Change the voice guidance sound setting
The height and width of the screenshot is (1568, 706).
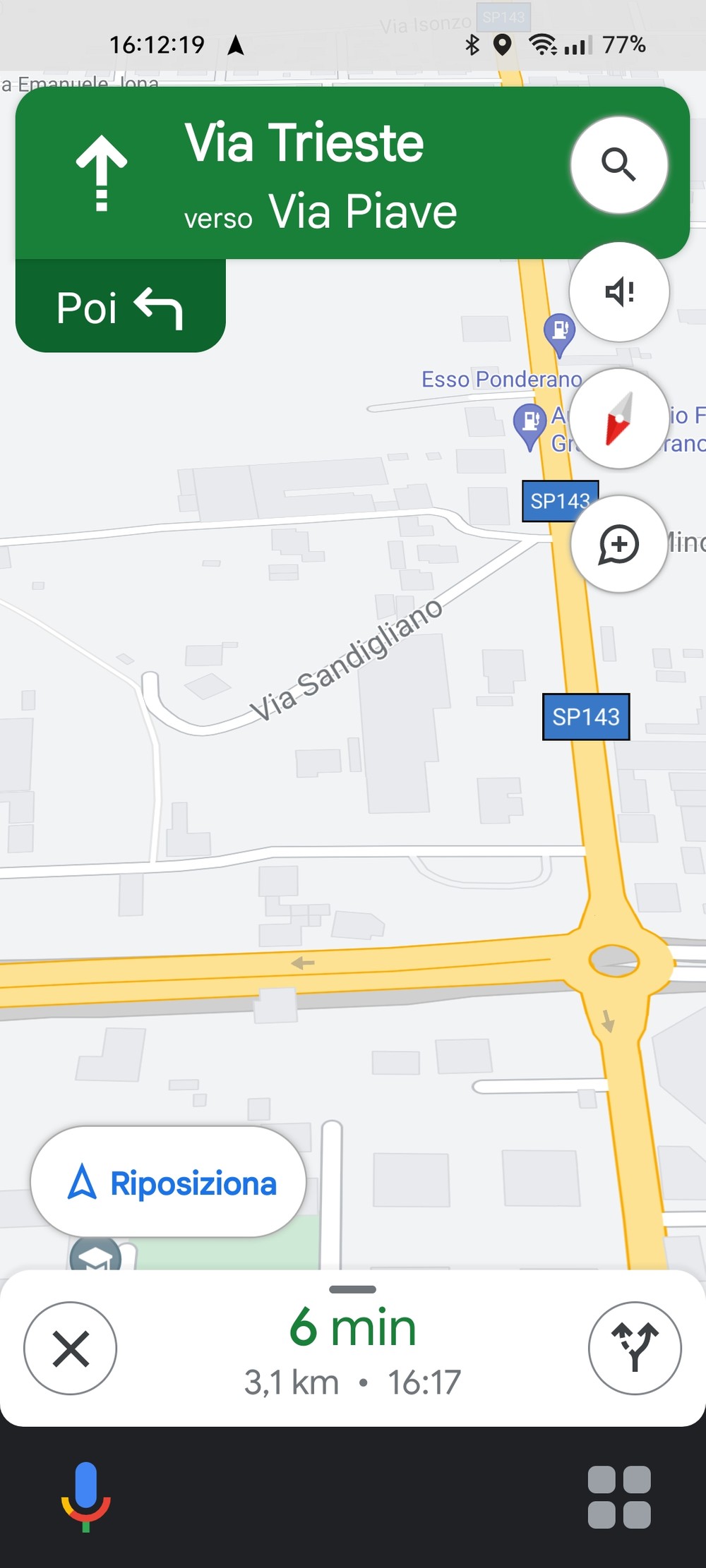click(619, 291)
